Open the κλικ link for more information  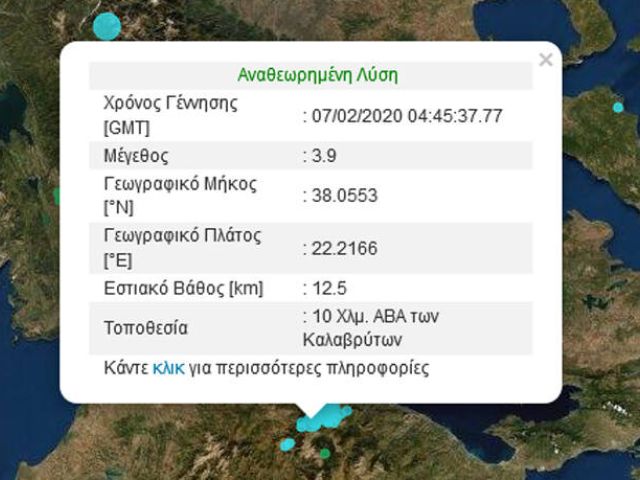167,368
